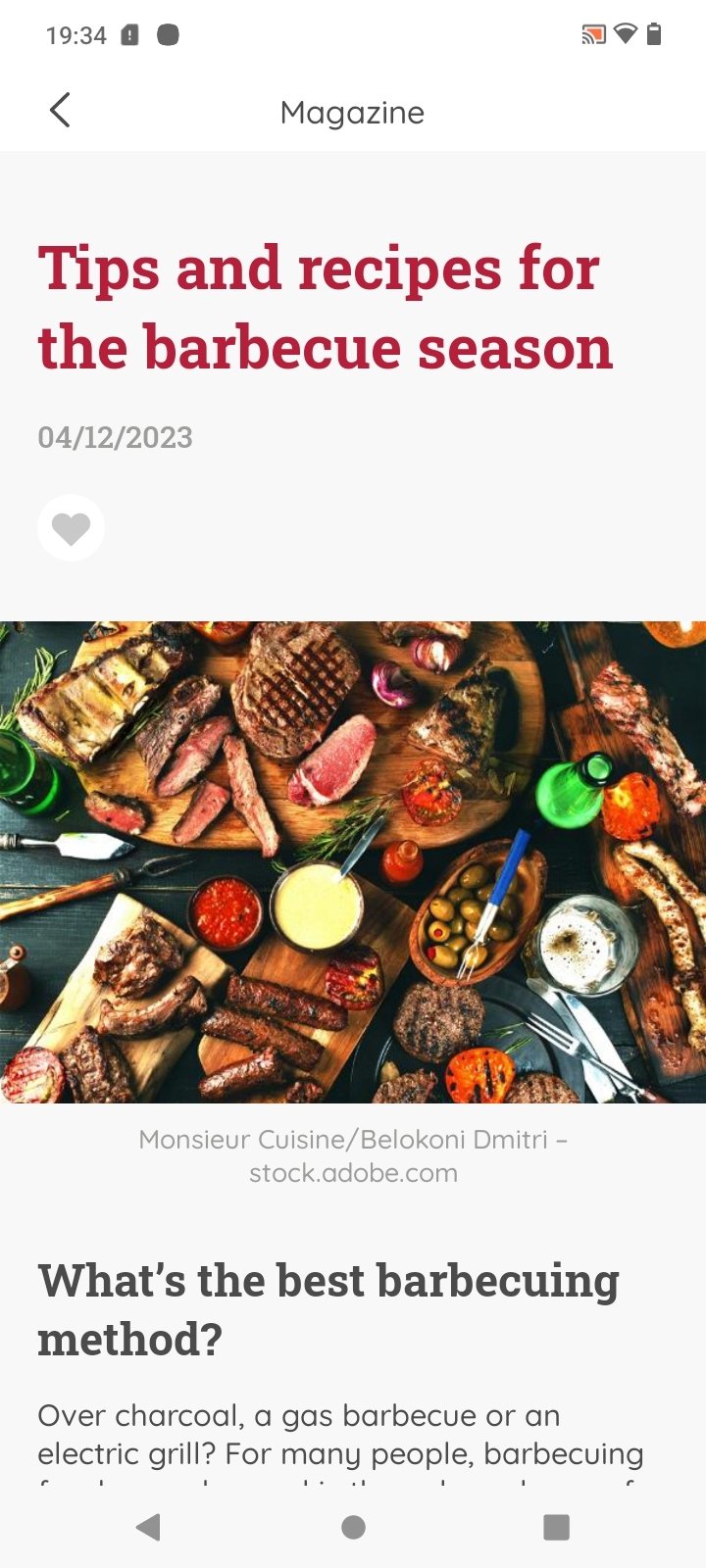Like the barbecue season article
This screenshot has width=706, height=1568.
click(71, 528)
